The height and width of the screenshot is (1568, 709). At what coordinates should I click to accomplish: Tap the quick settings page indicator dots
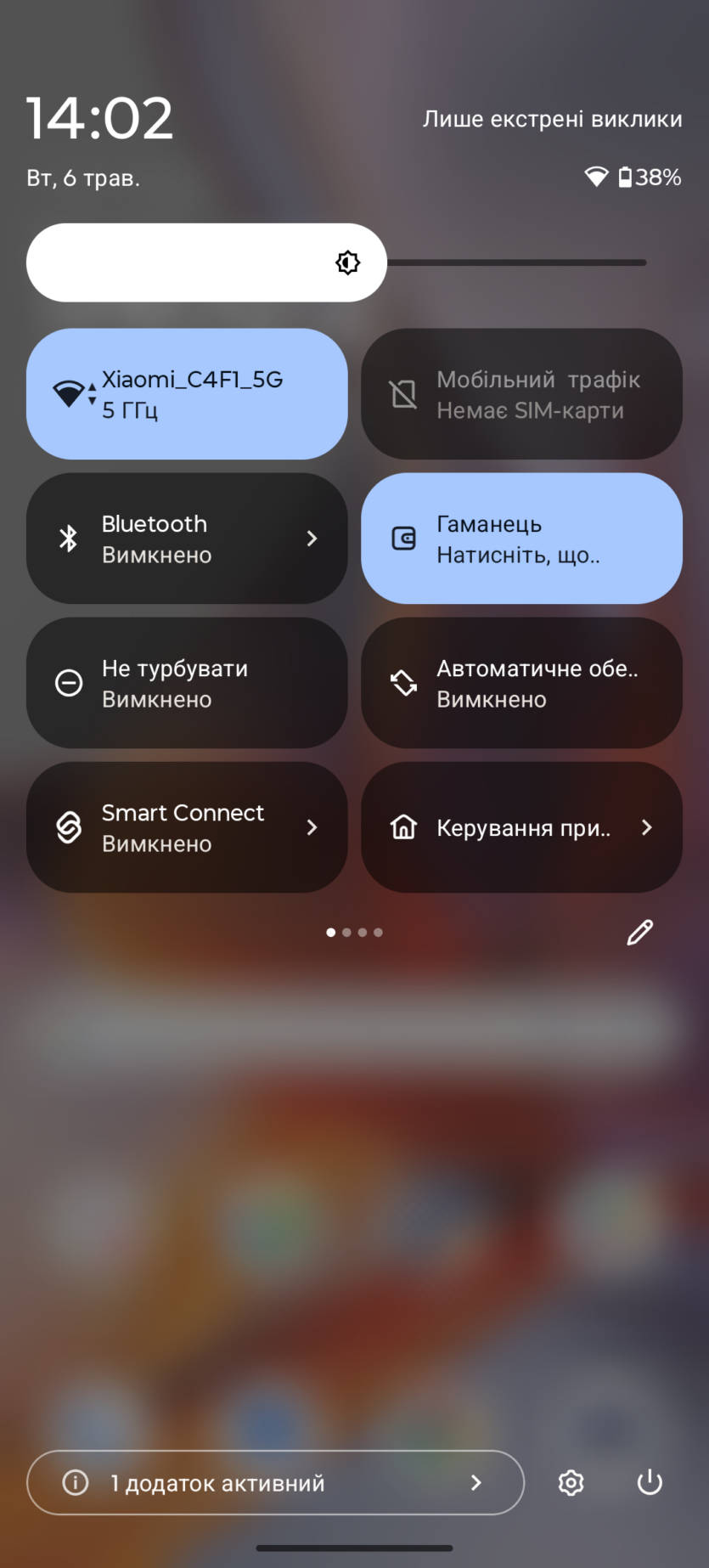coord(354,933)
